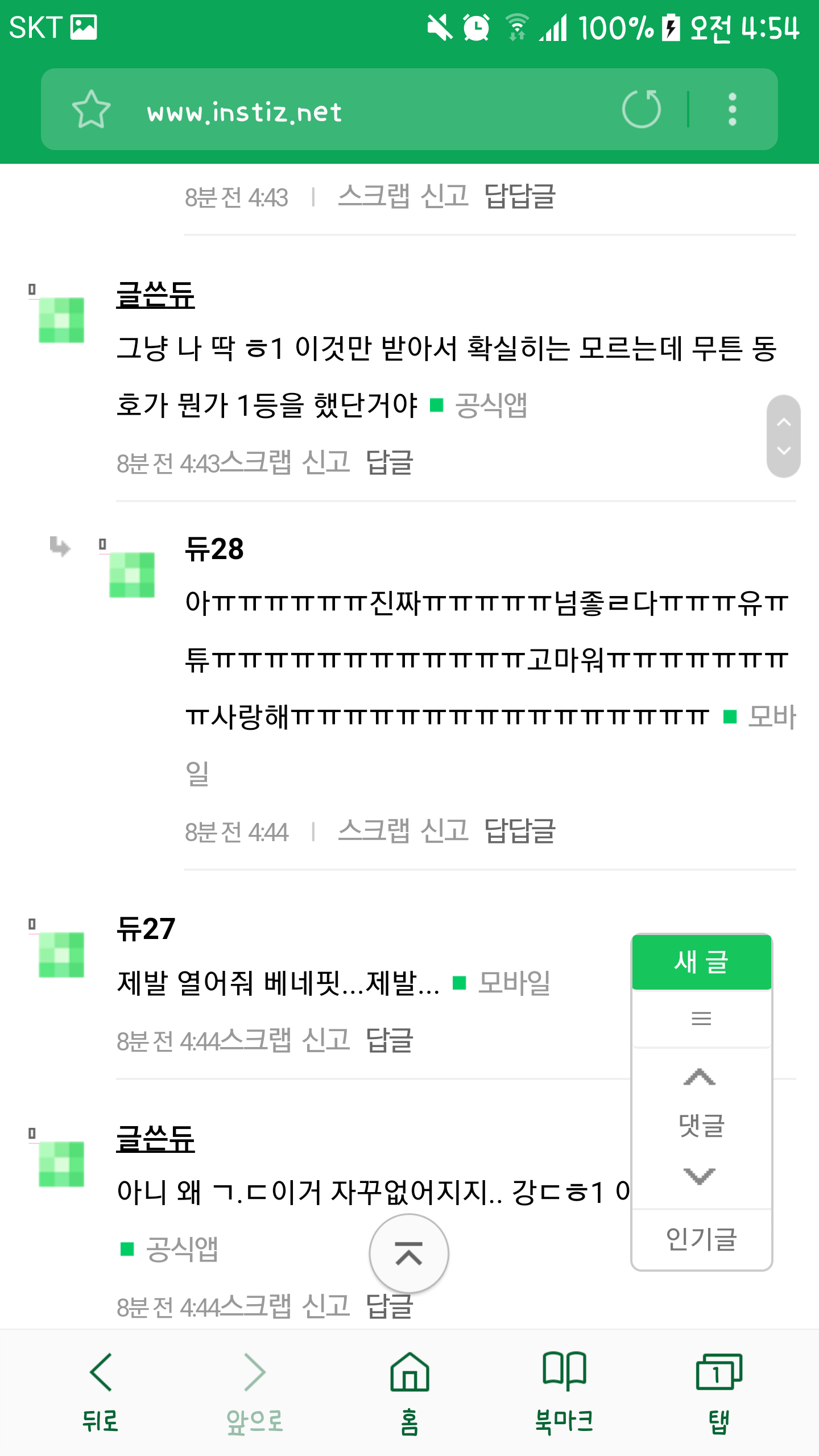Toggle the bookmark star in address bar
819x1456 pixels.
pyautogui.click(x=89, y=109)
